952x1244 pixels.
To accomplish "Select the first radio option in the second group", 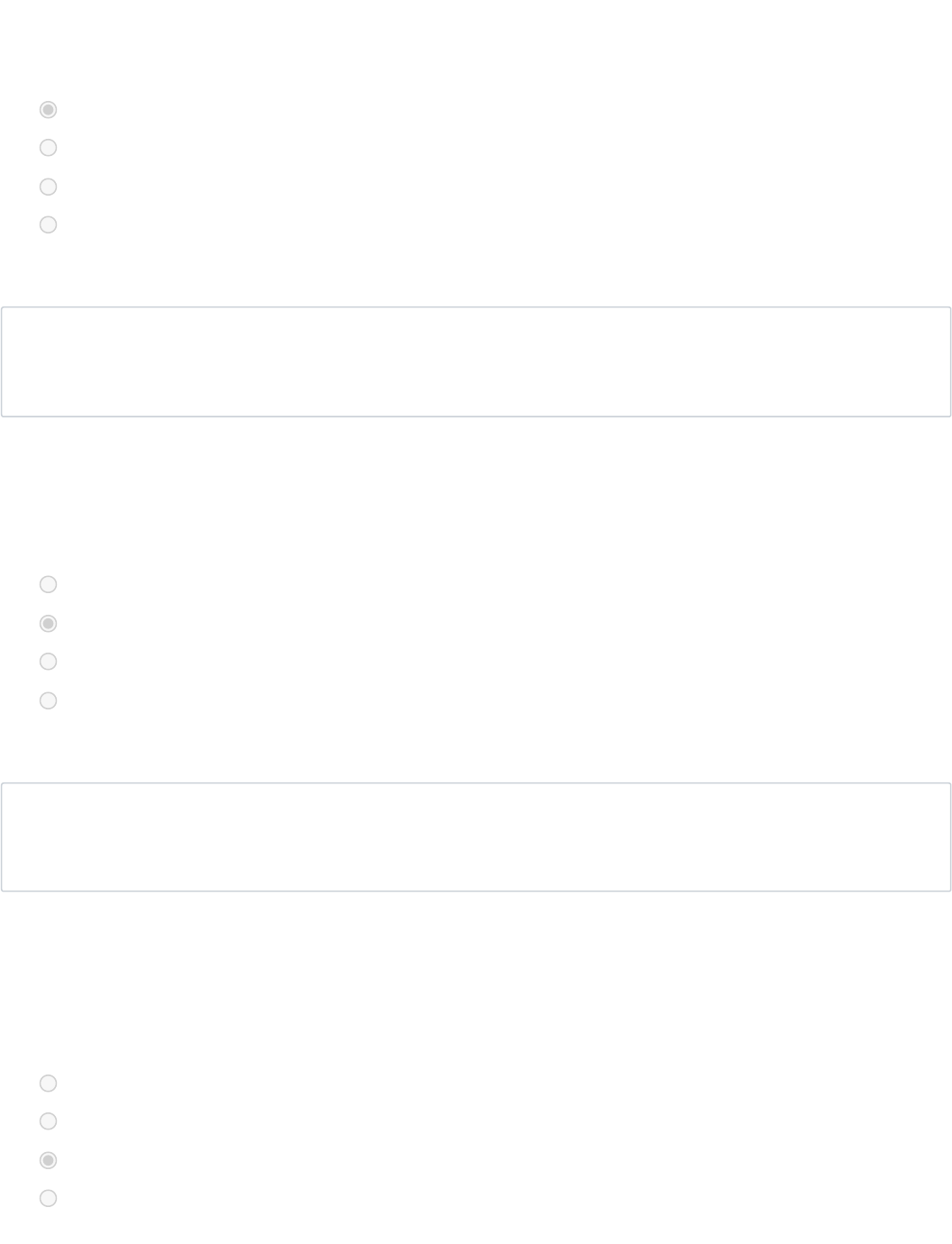I will [x=49, y=584].
